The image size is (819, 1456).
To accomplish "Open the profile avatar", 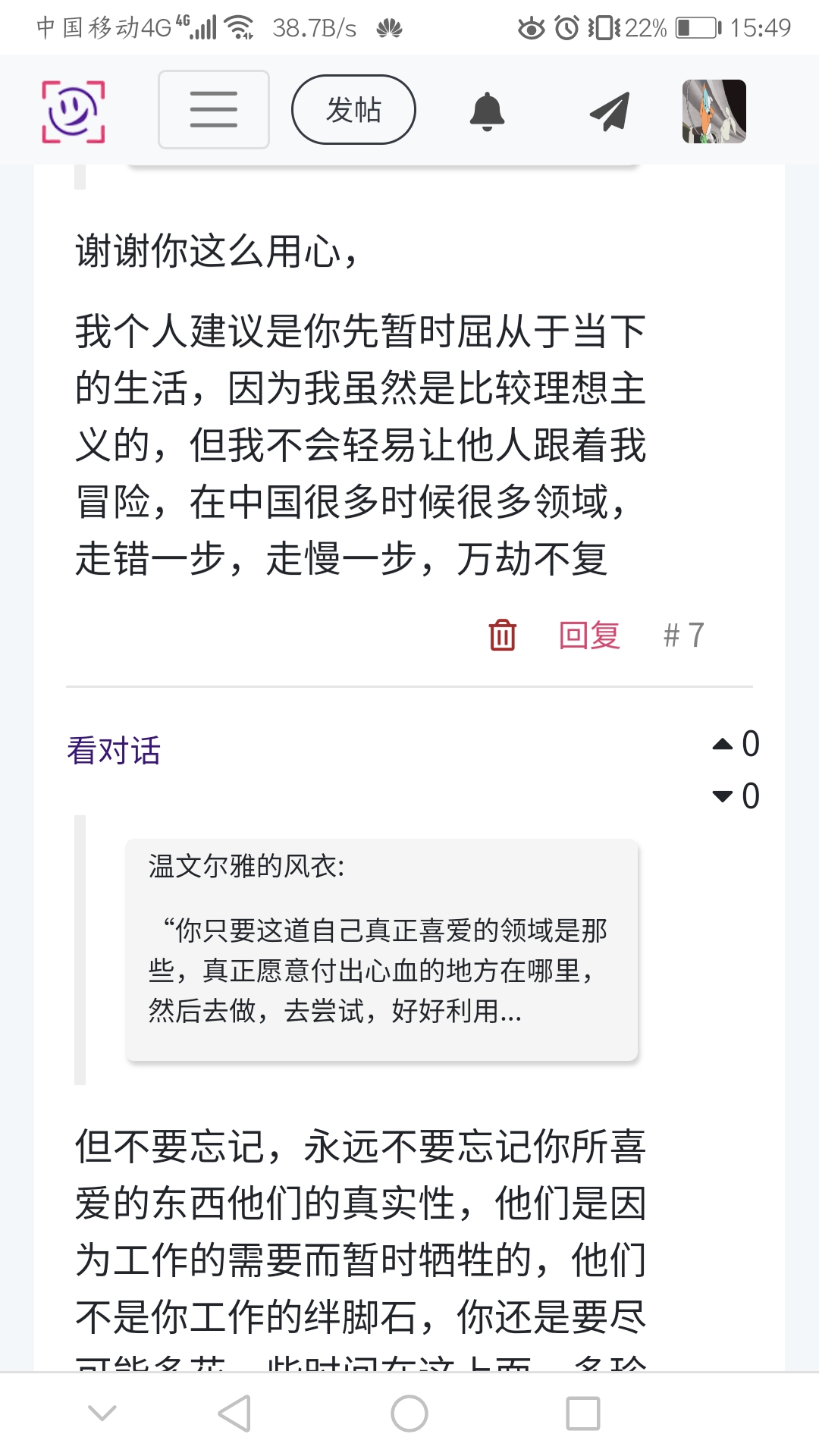I will click(x=714, y=111).
